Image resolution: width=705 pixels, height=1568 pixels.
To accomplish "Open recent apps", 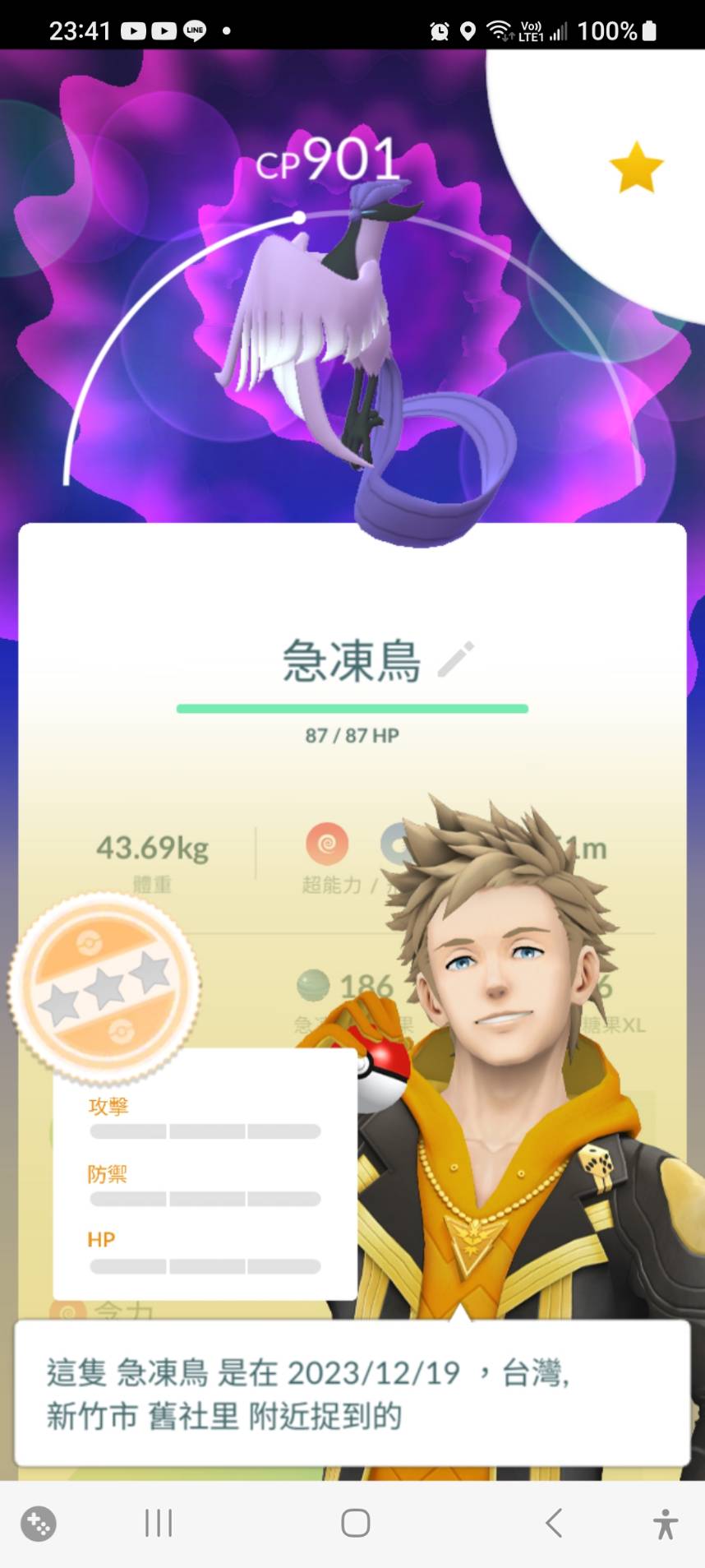I will click(x=159, y=1523).
